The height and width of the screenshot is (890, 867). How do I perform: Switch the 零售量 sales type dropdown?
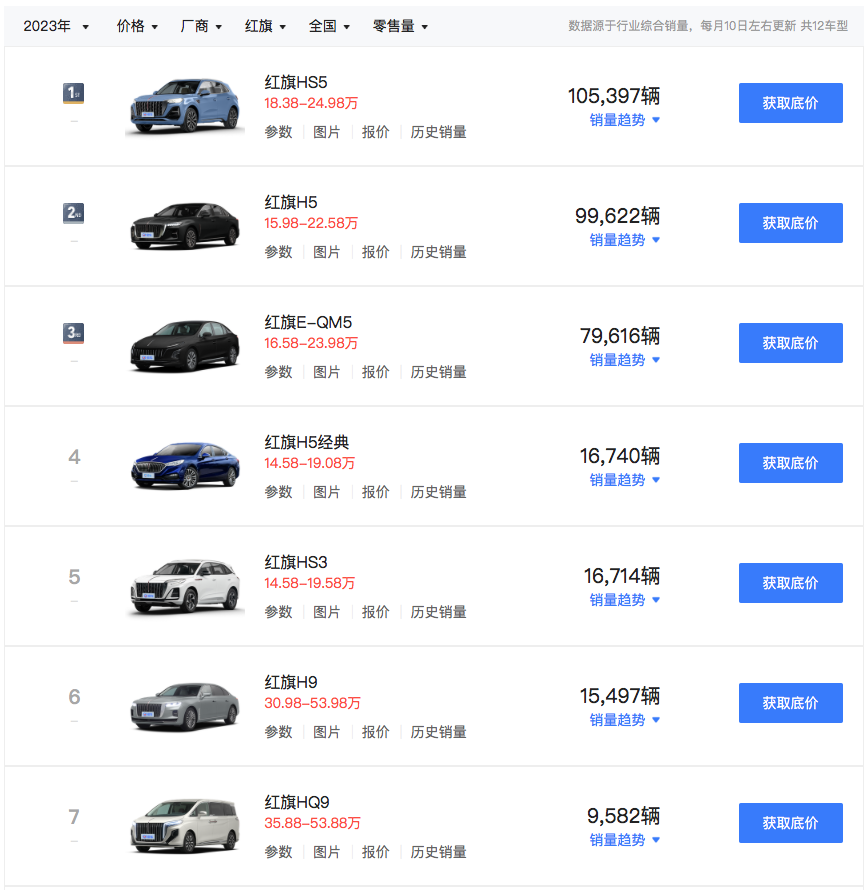click(400, 26)
